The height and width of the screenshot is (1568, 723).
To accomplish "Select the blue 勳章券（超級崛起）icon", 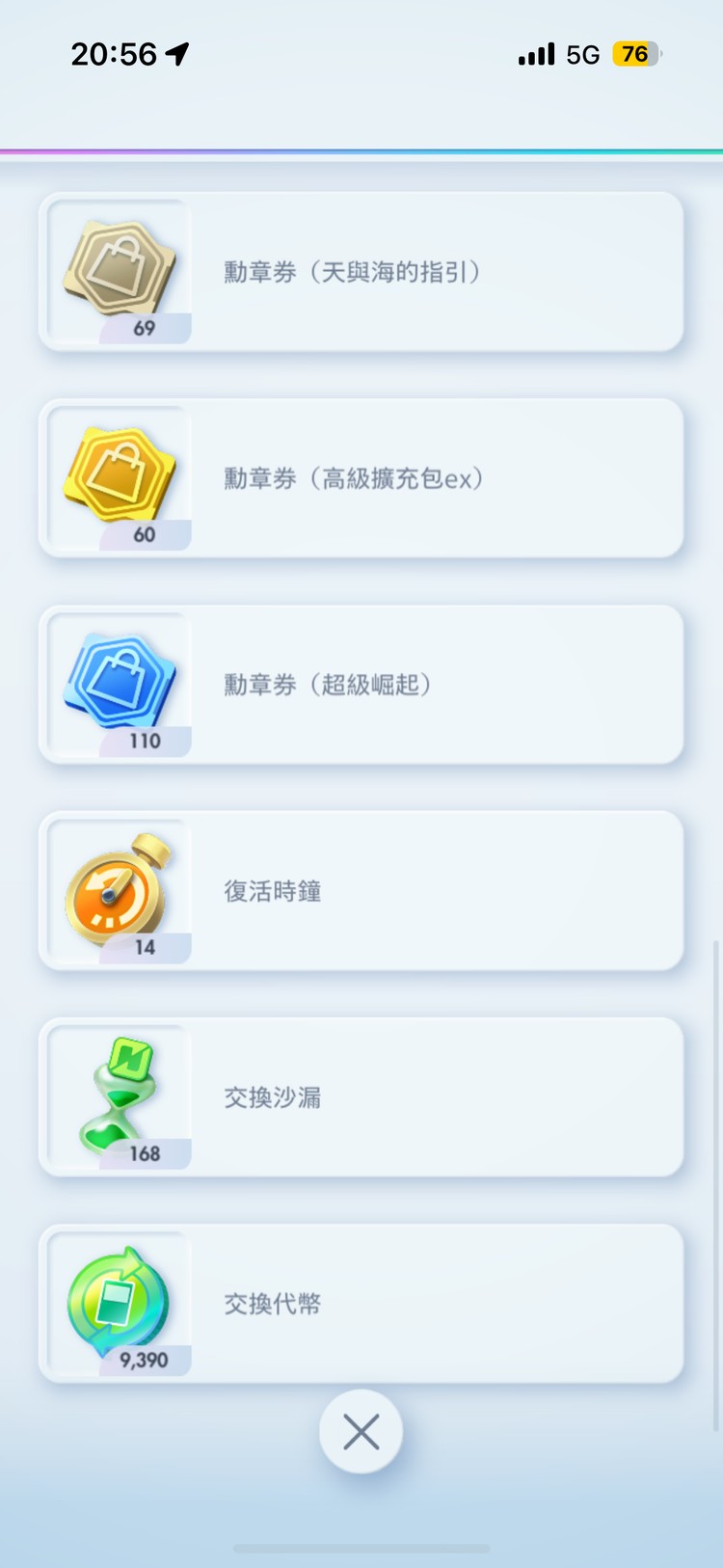I will coord(118,681).
